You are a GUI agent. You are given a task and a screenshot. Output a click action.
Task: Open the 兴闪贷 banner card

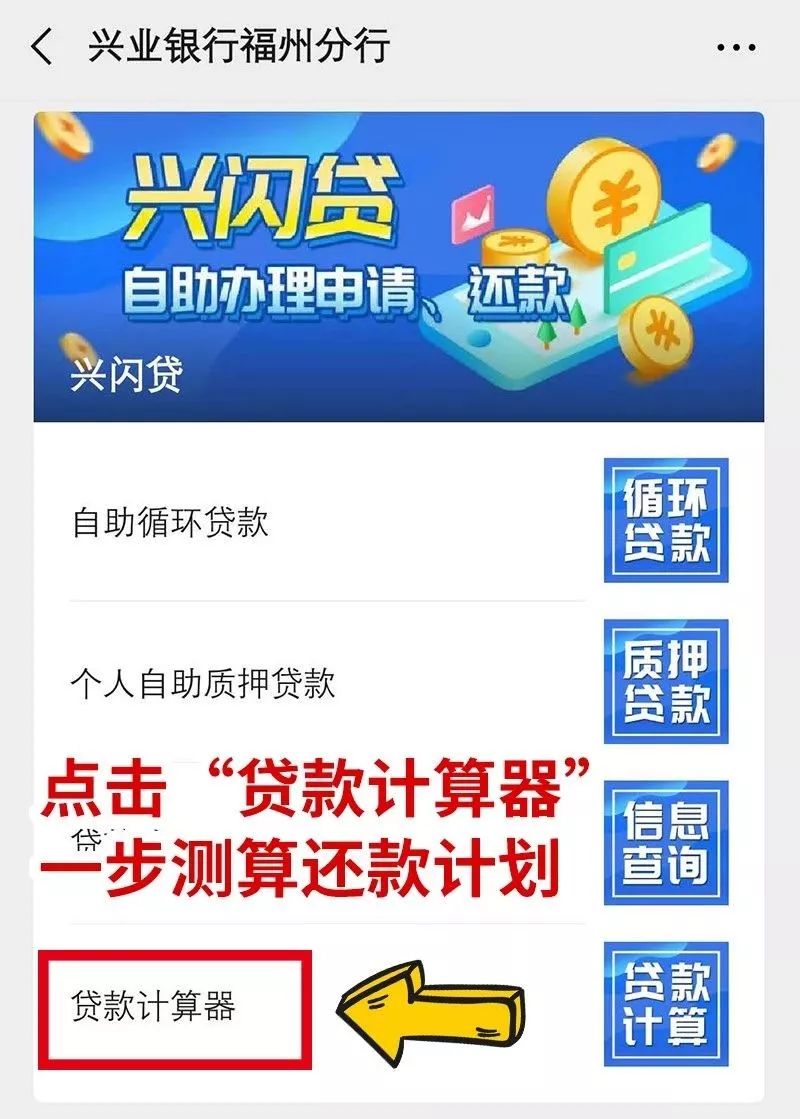[x=399, y=267]
